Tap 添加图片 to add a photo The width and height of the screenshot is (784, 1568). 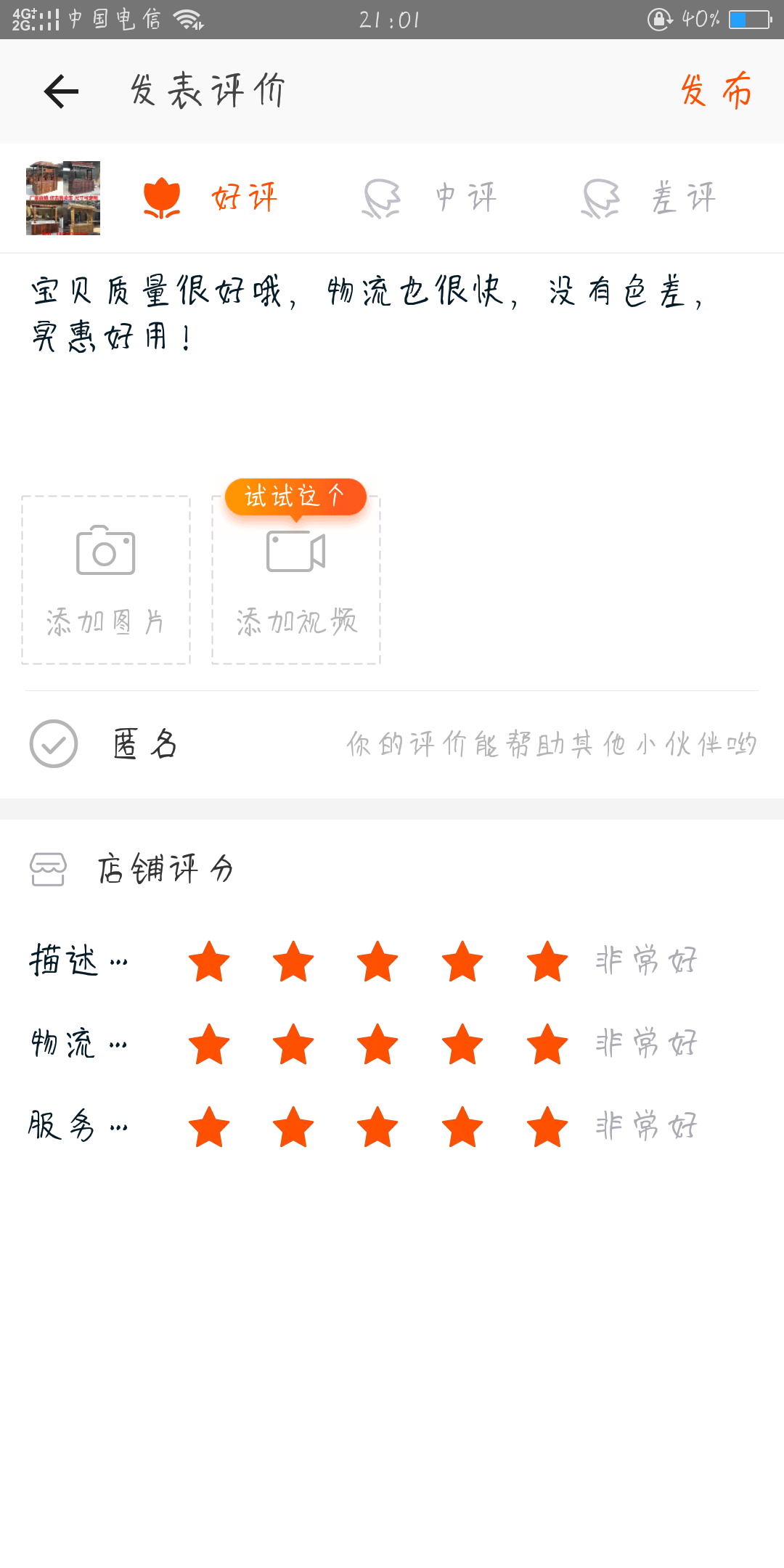[106, 580]
